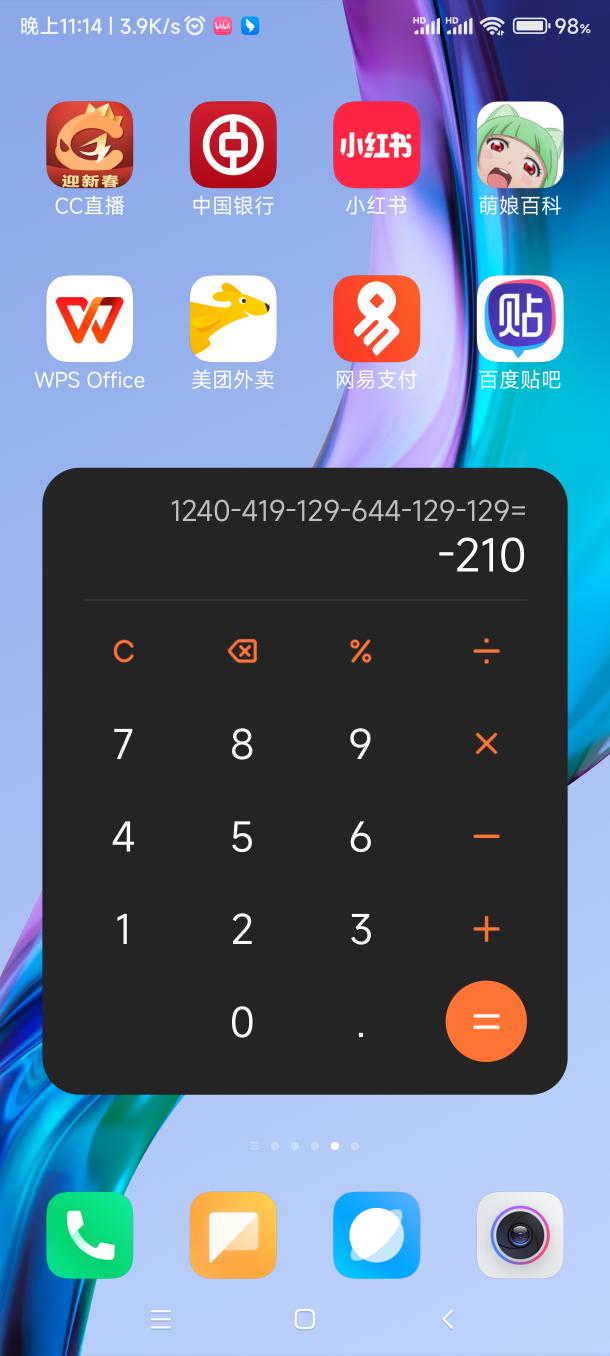Open the blue browser app in the dock
This screenshot has height=1356, width=610.
pos(376,1234)
